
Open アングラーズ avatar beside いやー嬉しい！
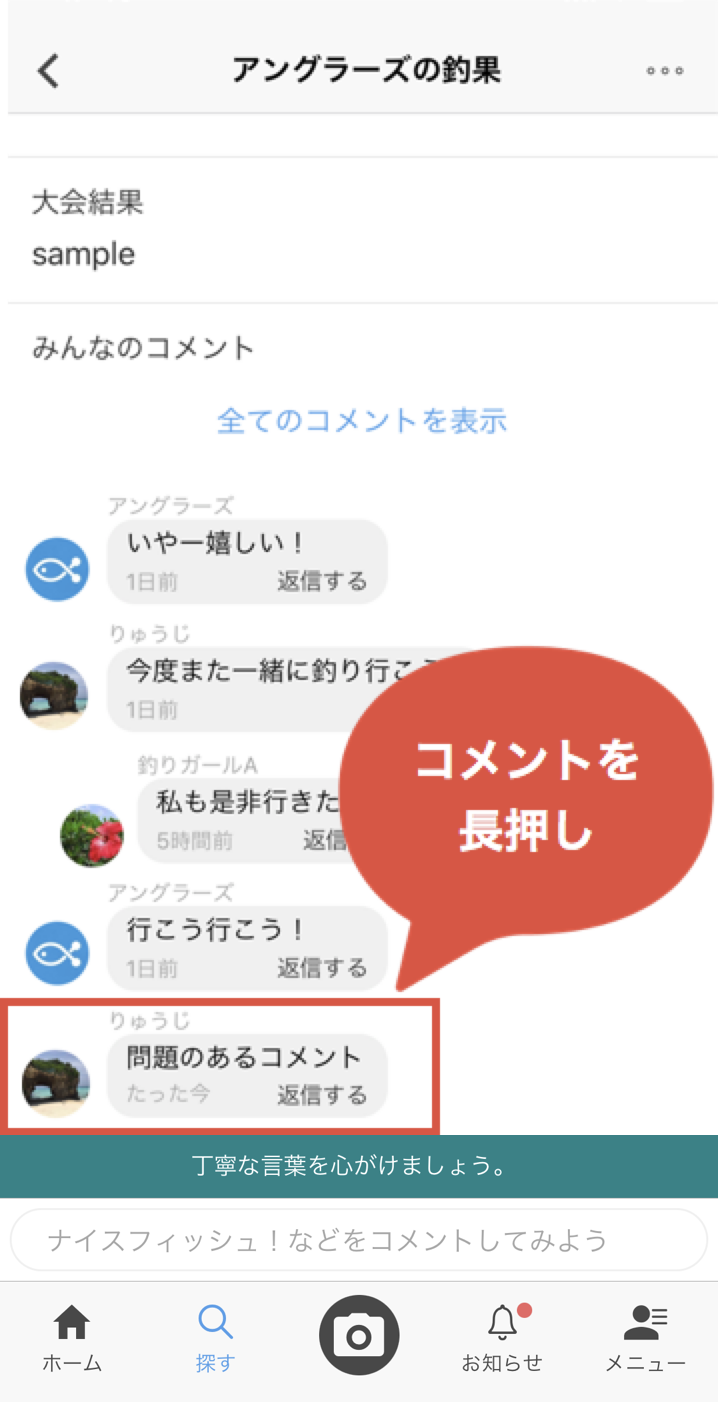pos(57,569)
